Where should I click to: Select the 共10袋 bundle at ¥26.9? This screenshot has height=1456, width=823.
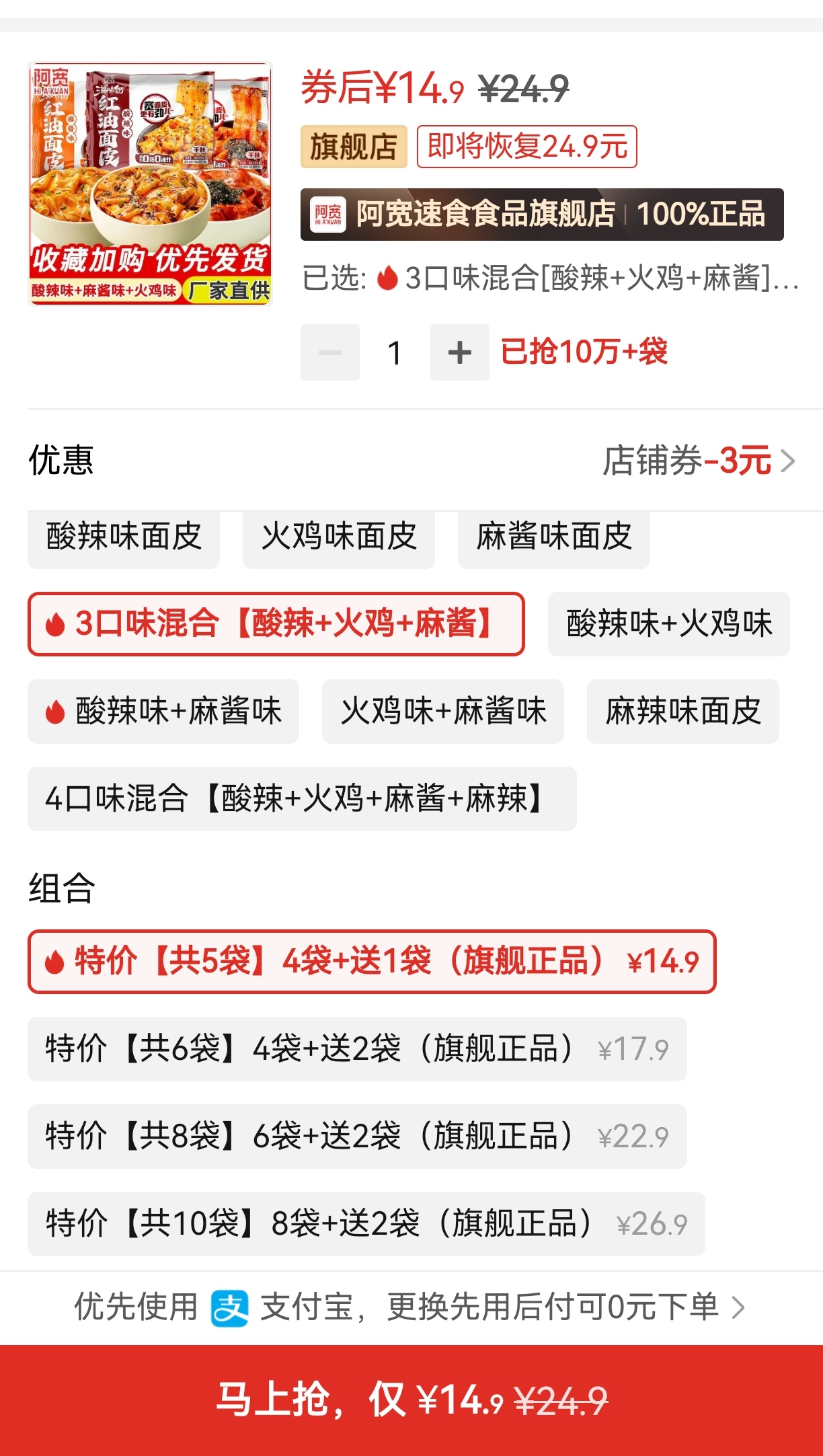tap(366, 1224)
